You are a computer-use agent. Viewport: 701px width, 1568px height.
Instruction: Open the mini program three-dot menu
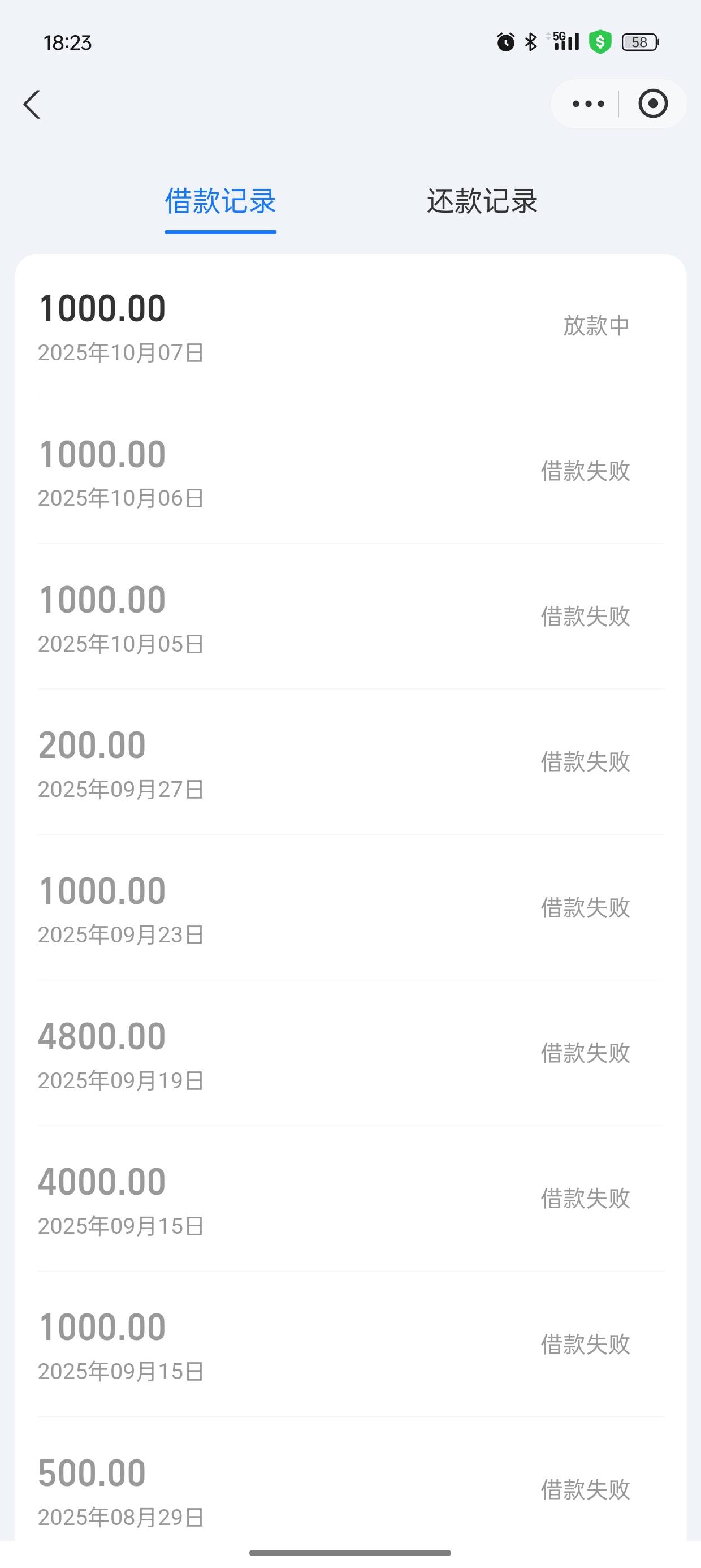588,104
